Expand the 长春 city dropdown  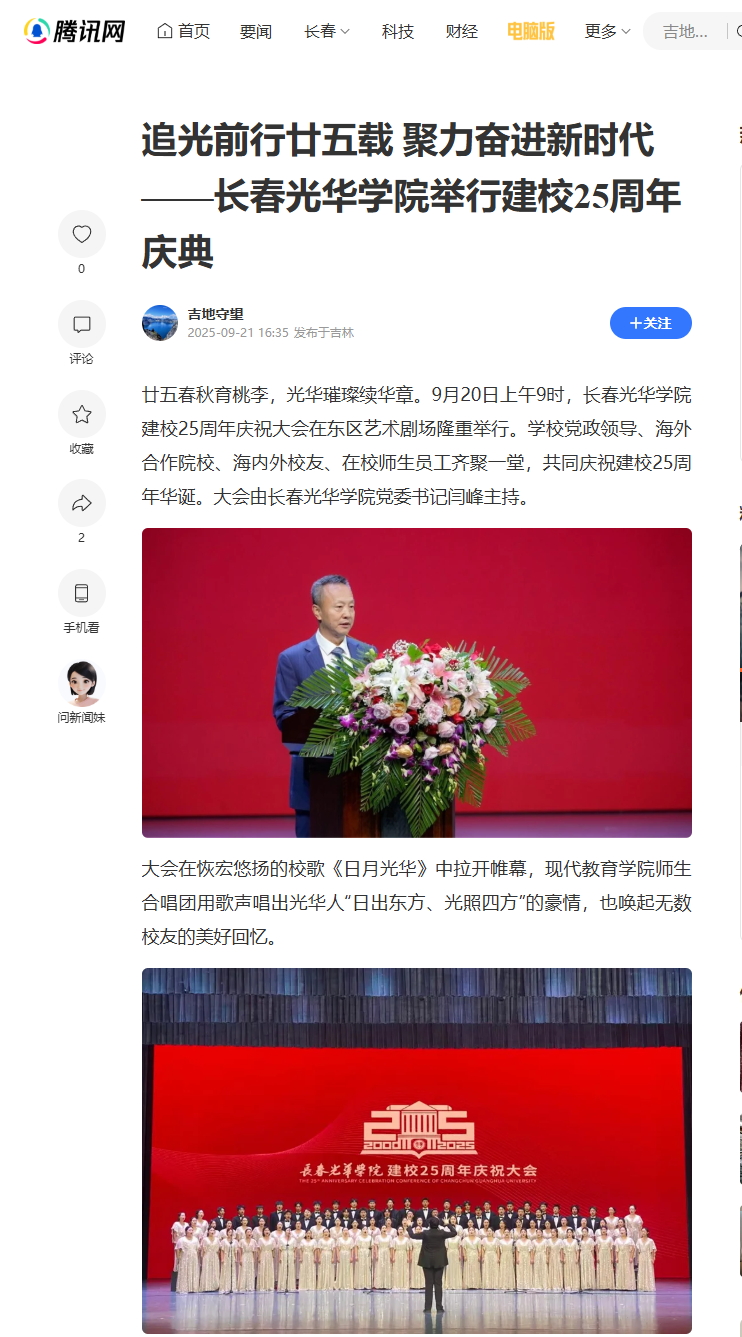click(327, 31)
